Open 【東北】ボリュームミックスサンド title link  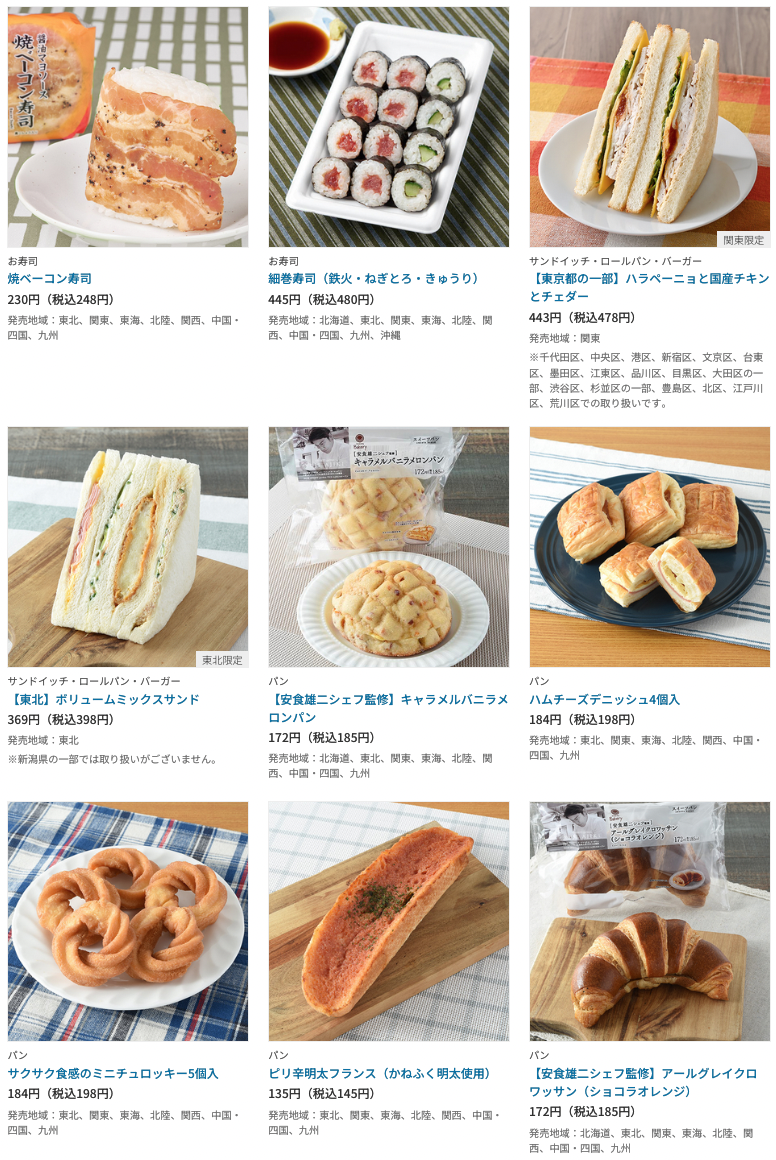[x=104, y=699]
